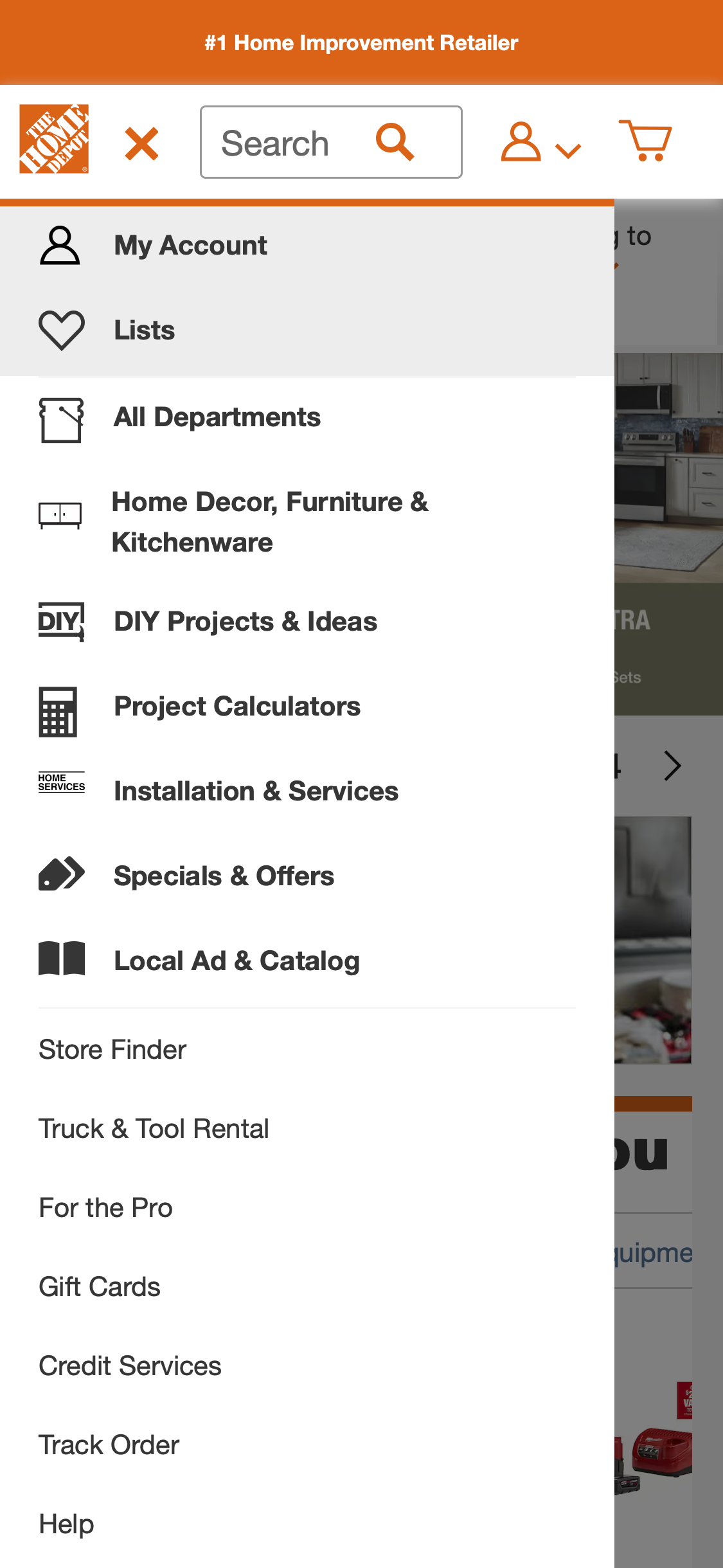Screen dimensions: 723x1568
Task: Click the heart icon next to Lists
Action: (x=61, y=330)
